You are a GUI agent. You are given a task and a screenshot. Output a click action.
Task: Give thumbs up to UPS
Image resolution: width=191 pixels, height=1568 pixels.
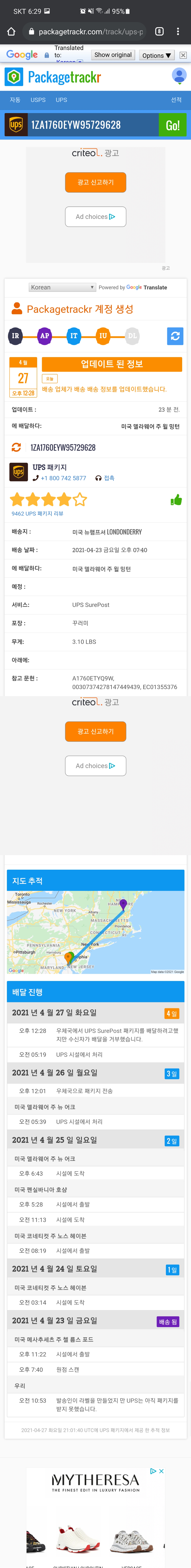click(x=176, y=500)
